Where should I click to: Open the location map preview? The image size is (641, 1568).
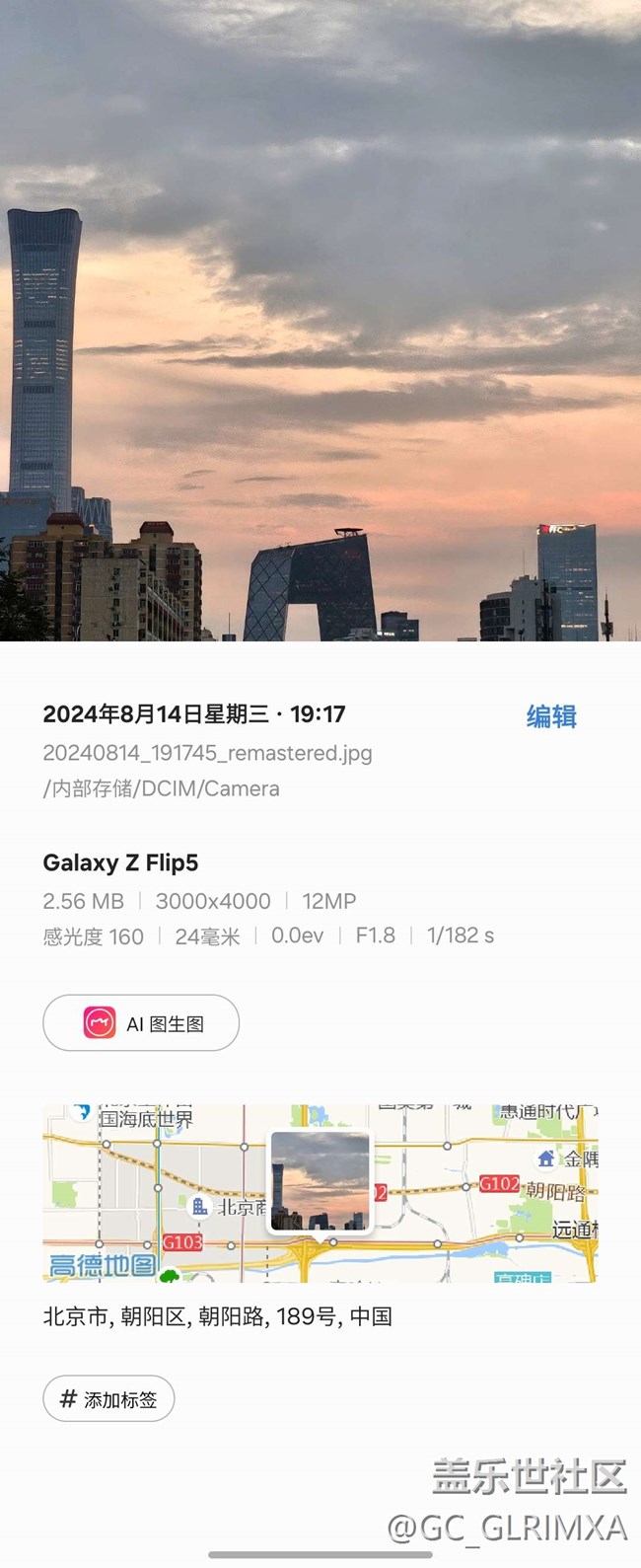[x=320, y=1193]
